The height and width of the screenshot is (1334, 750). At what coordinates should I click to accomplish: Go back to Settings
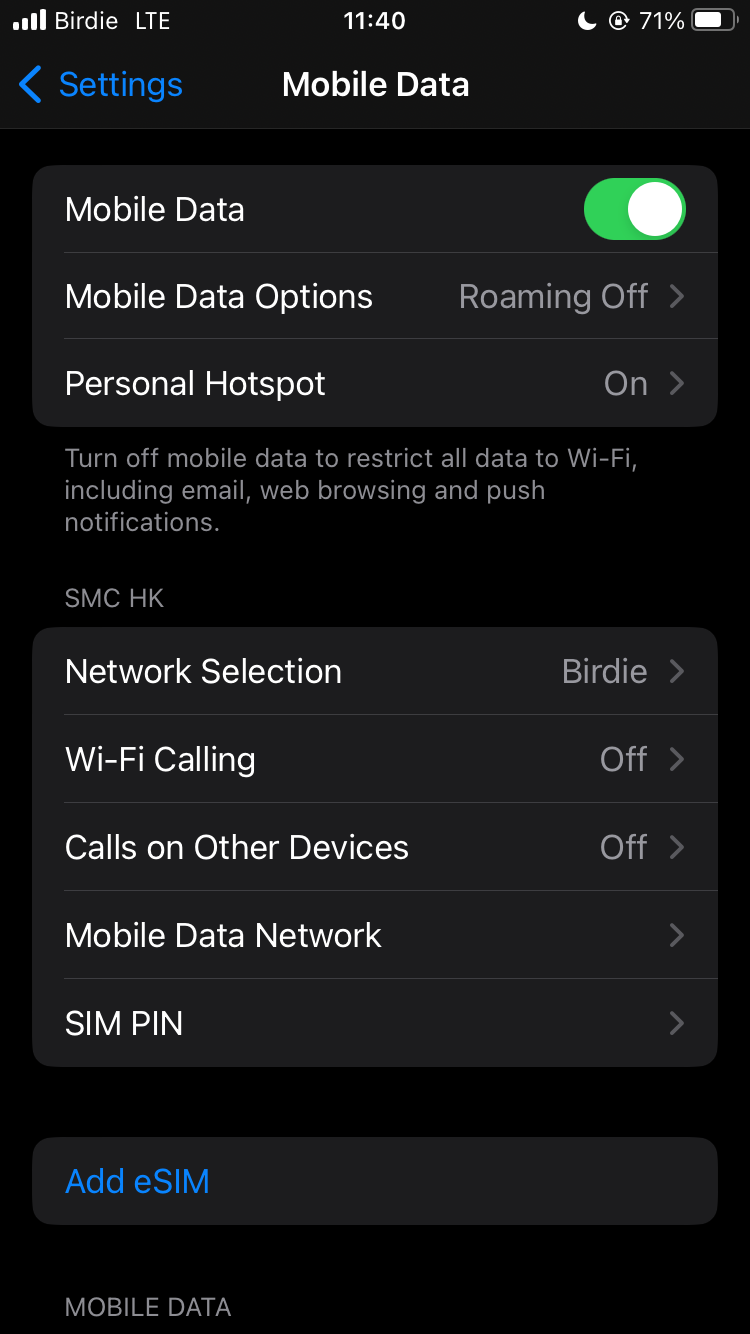tap(100, 85)
